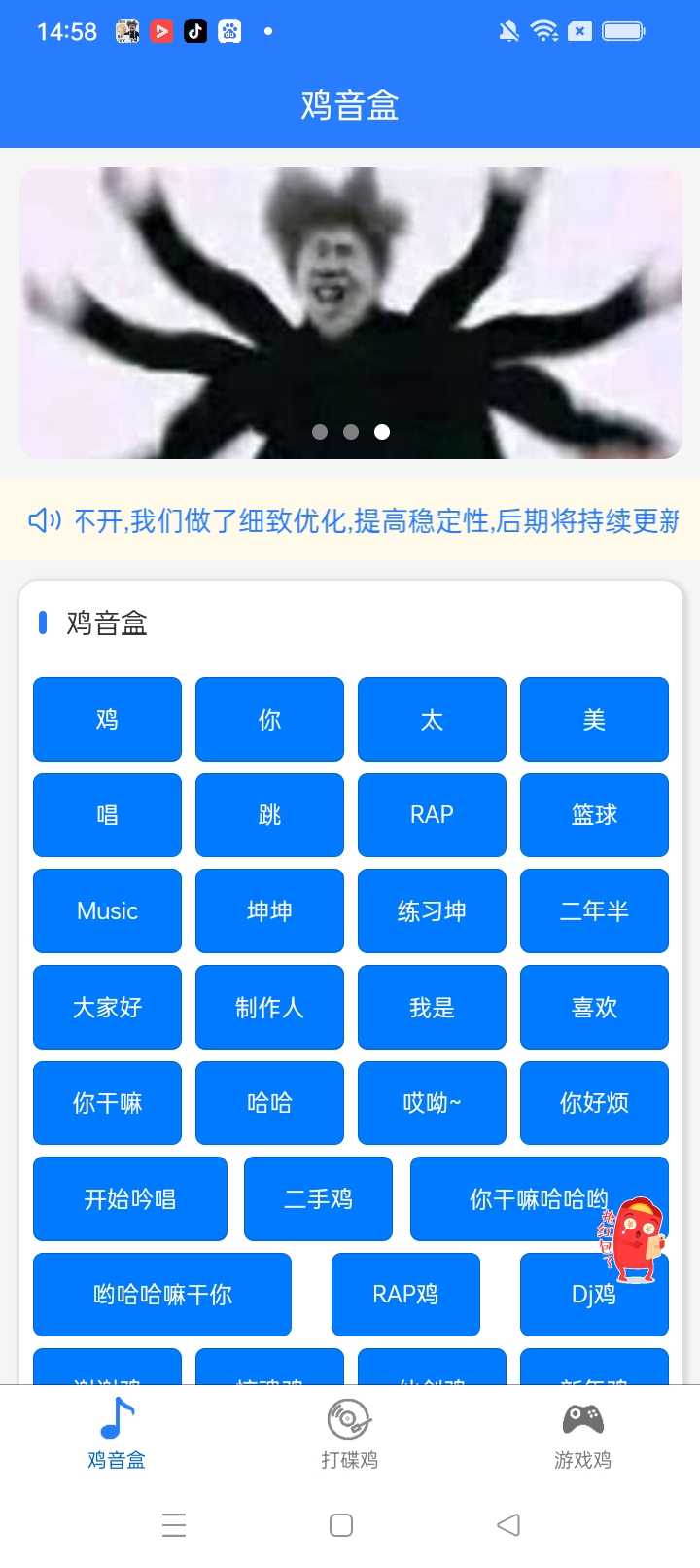The height and width of the screenshot is (1568, 700).
Task: Tap the 鸡 sound button
Action: (107, 719)
